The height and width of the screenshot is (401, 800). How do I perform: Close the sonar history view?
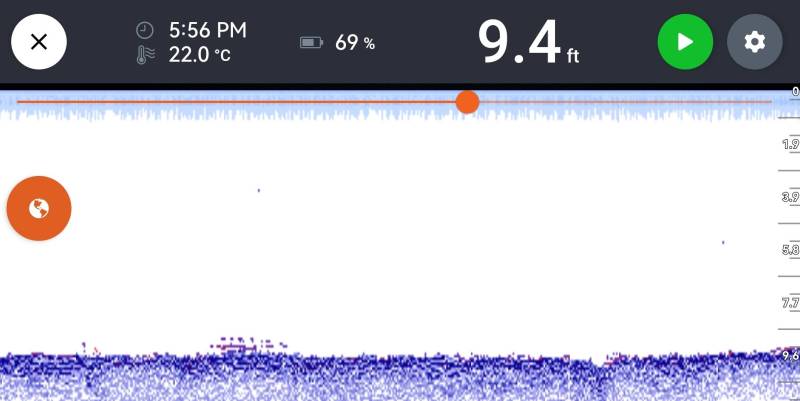(38, 42)
